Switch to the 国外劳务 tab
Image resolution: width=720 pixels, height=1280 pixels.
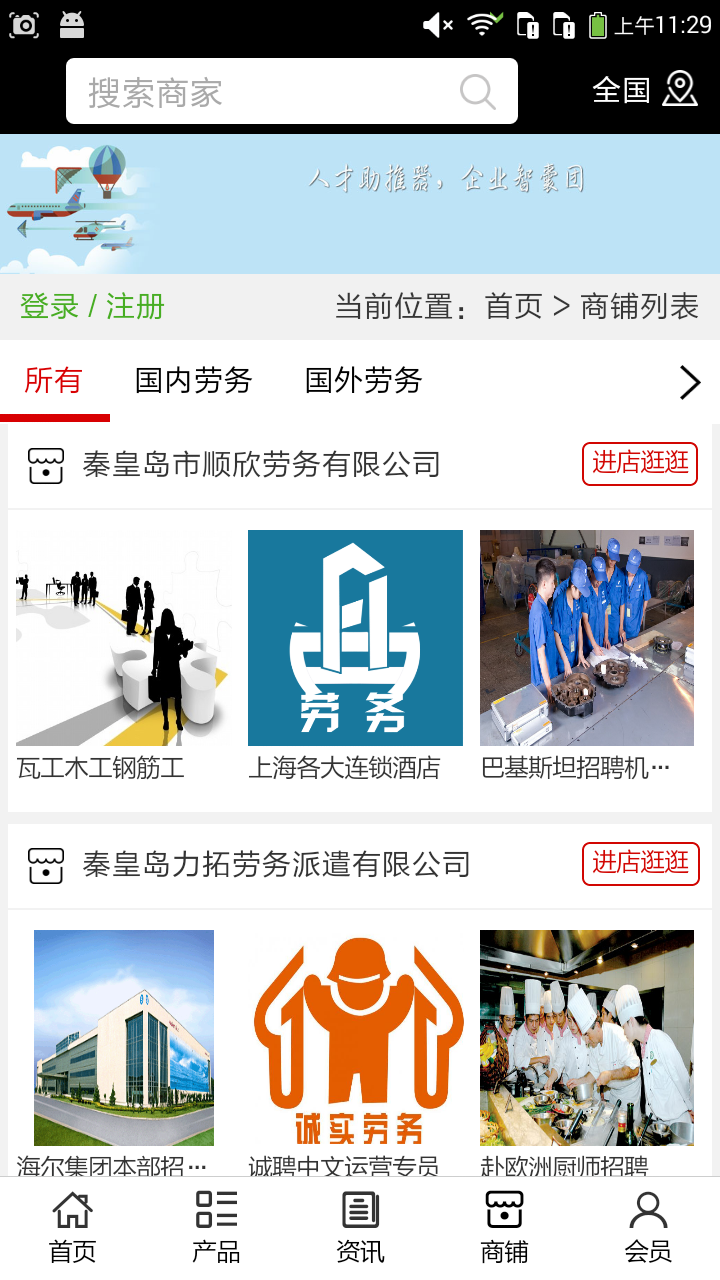click(362, 381)
